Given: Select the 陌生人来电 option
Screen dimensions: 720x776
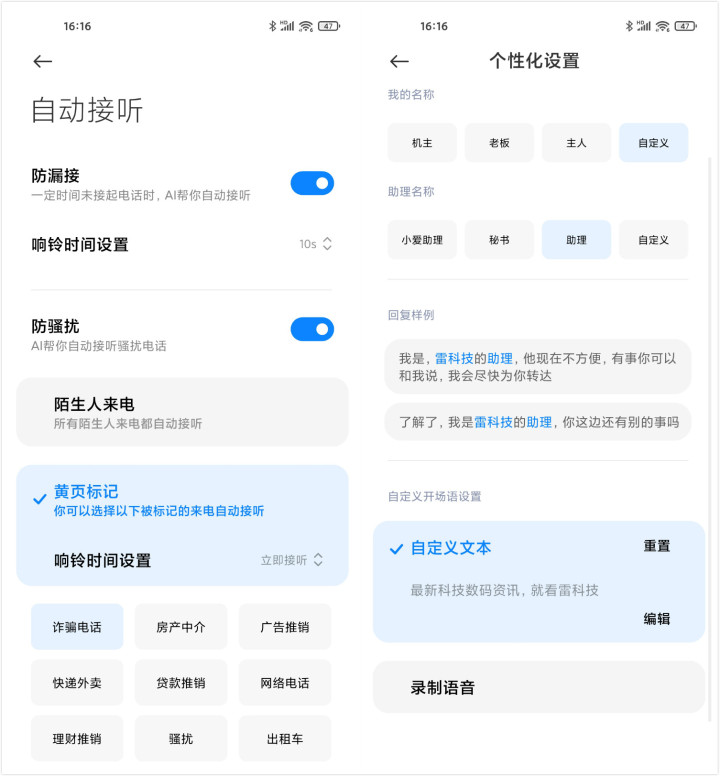Looking at the screenshot, I should click(x=182, y=411).
